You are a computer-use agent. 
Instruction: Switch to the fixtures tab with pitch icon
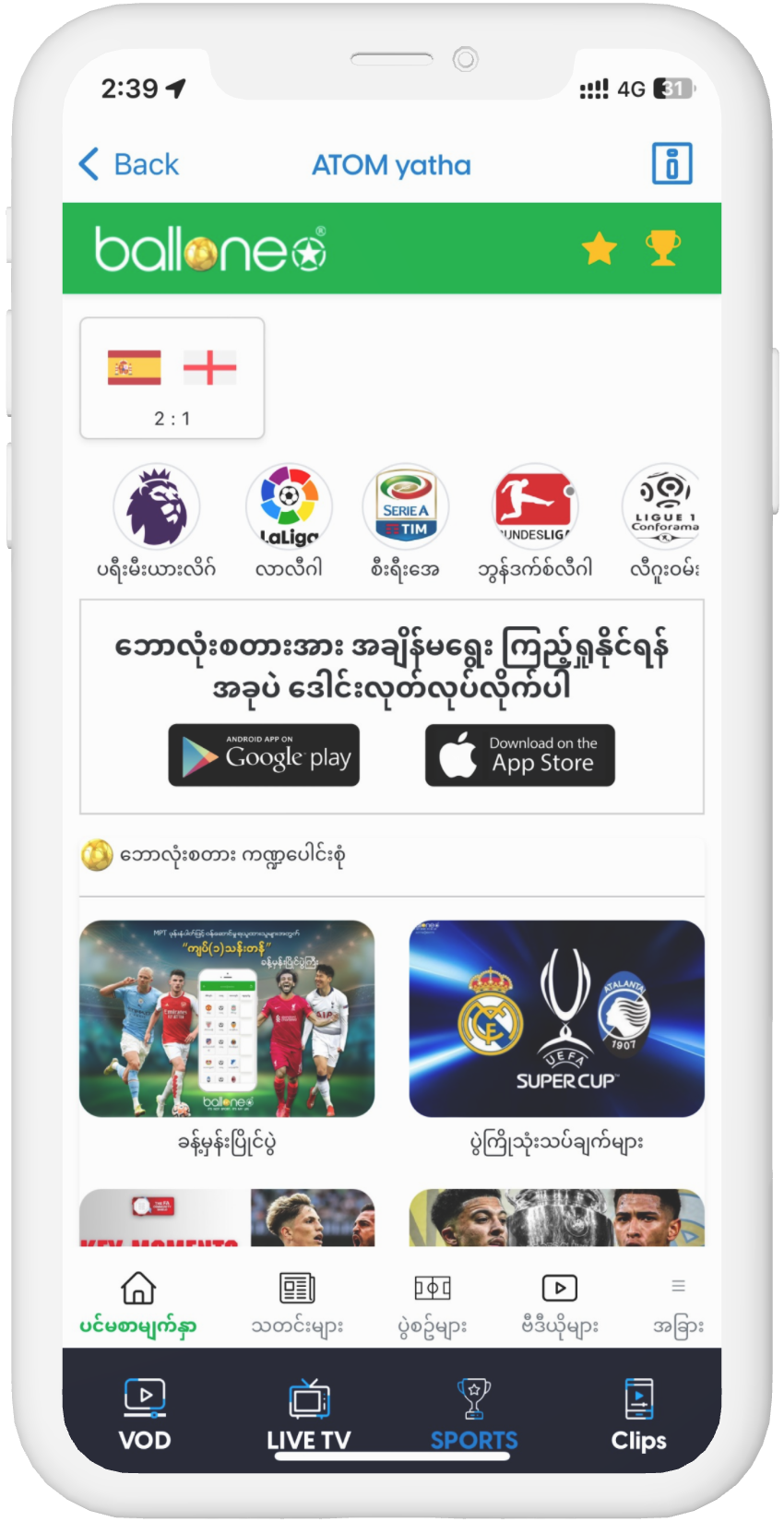coord(432,1302)
